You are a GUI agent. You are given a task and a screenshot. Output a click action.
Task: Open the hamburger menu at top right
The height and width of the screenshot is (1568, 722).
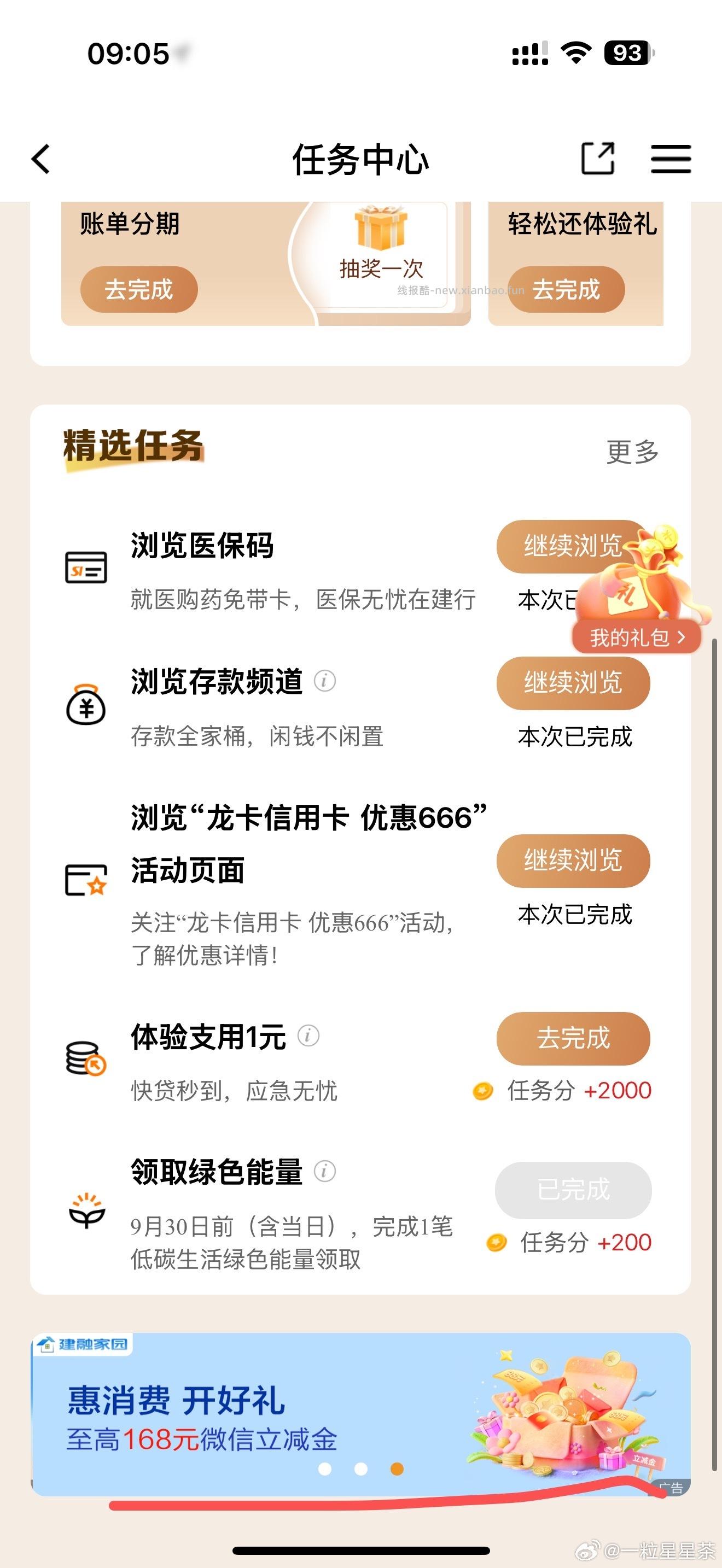click(x=672, y=158)
